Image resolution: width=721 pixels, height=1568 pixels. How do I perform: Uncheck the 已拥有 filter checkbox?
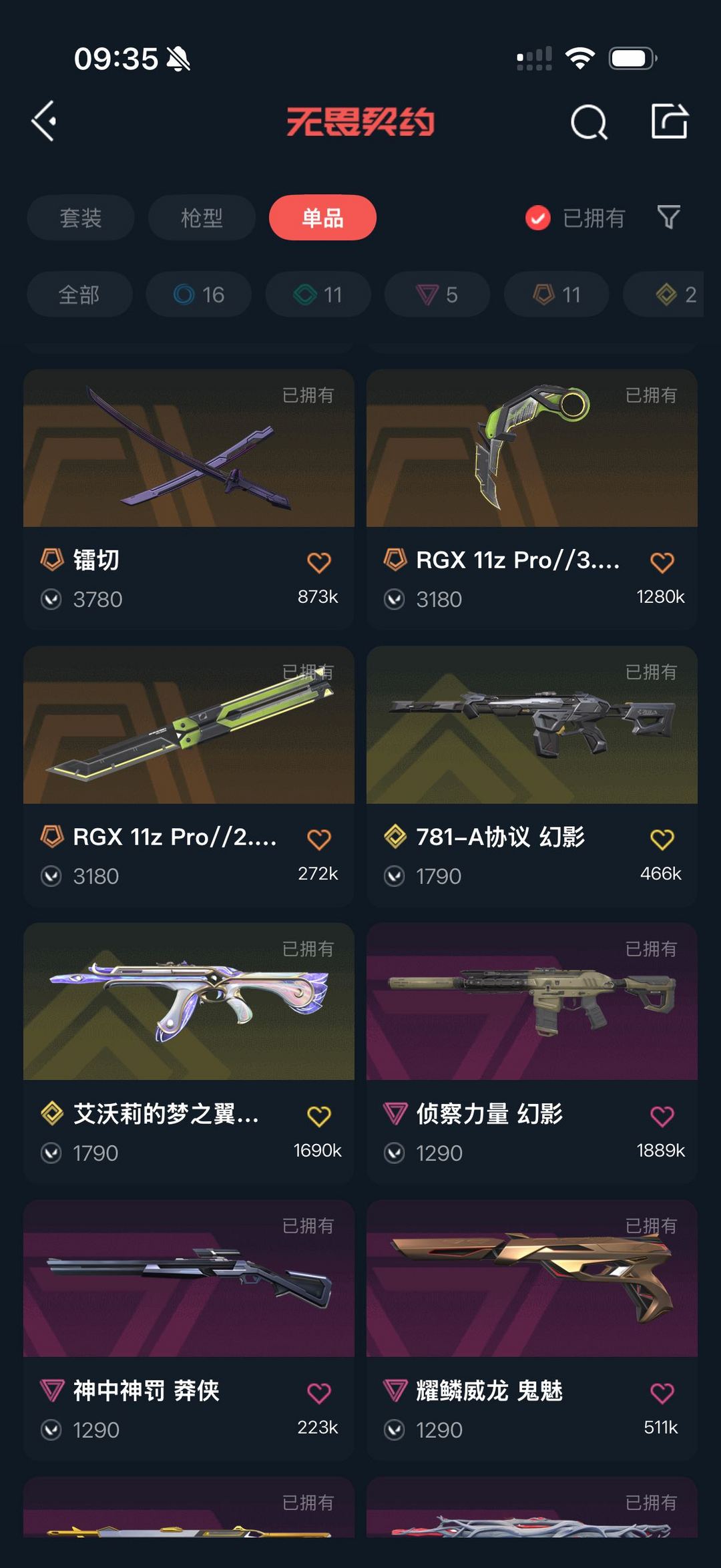coord(538,218)
